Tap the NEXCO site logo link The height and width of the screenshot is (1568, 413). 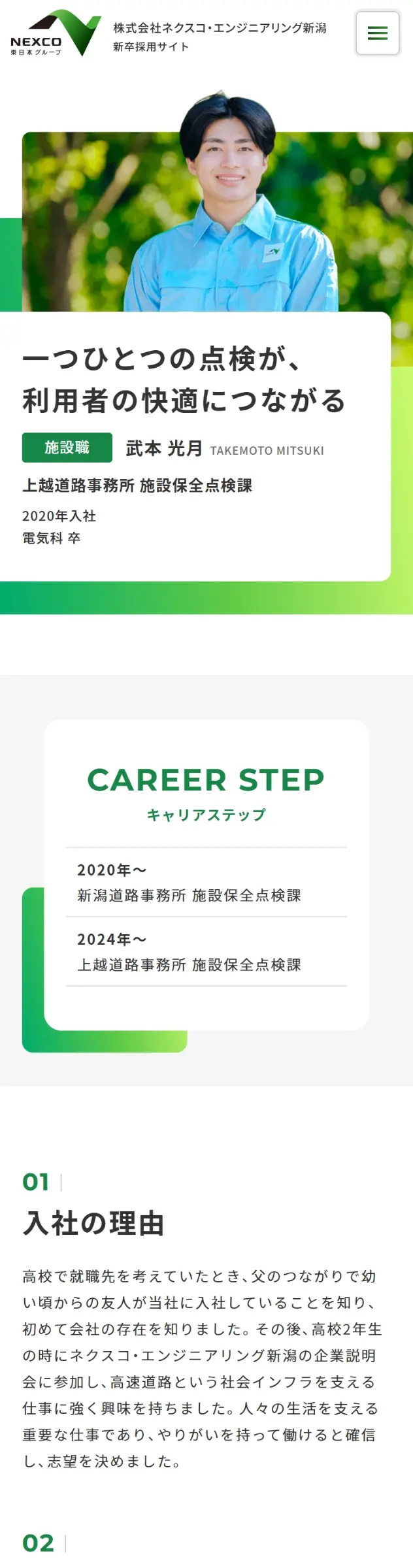(56, 33)
